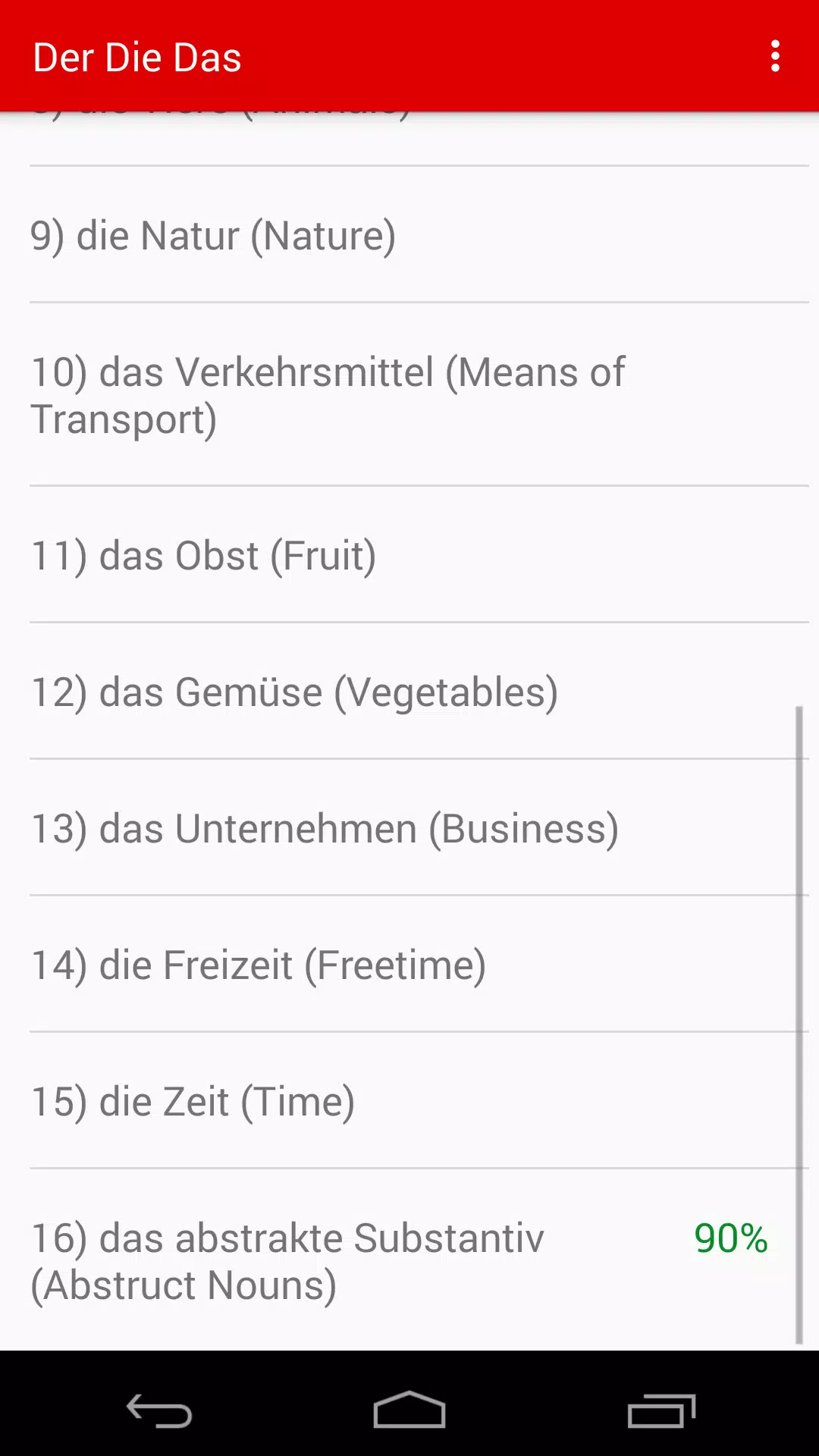Viewport: 819px width, 1456px height.
Task: Select 10) das Verkehrsmittel category
Action: (x=328, y=394)
